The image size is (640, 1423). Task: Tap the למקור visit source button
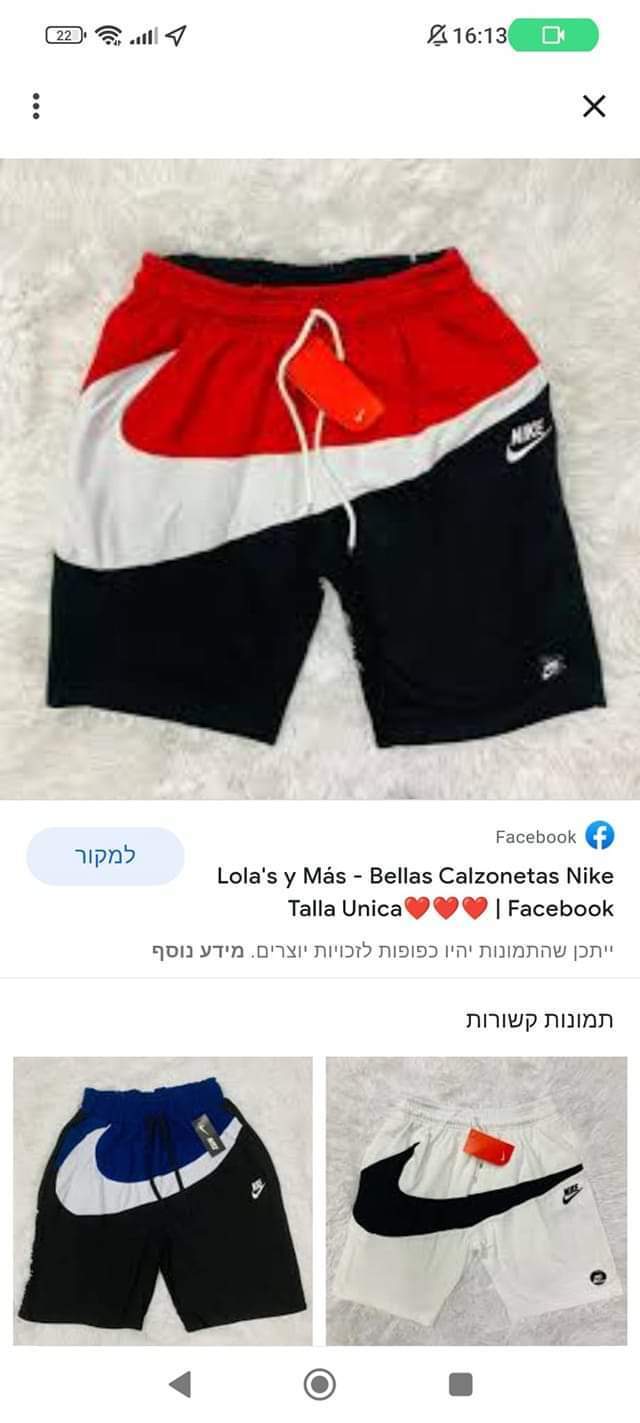pyautogui.click(x=105, y=856)
